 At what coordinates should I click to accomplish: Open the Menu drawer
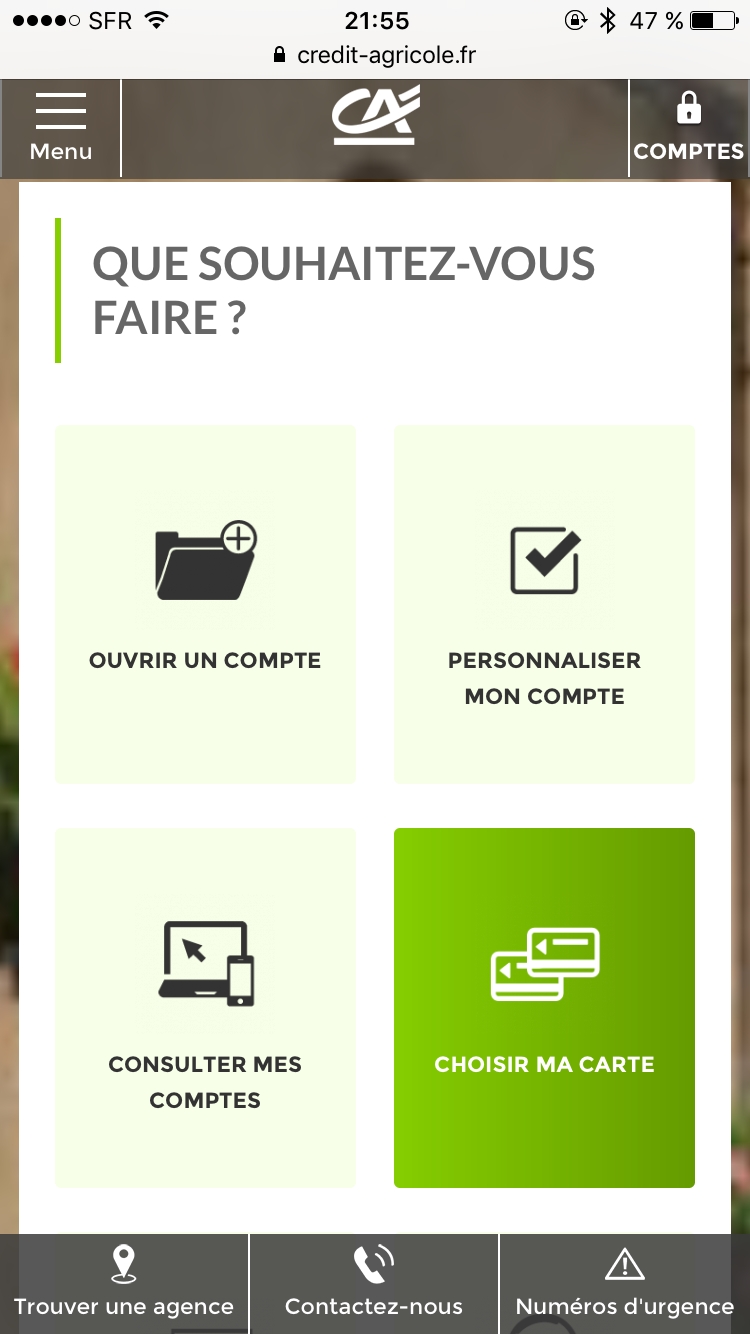[61, 128]
